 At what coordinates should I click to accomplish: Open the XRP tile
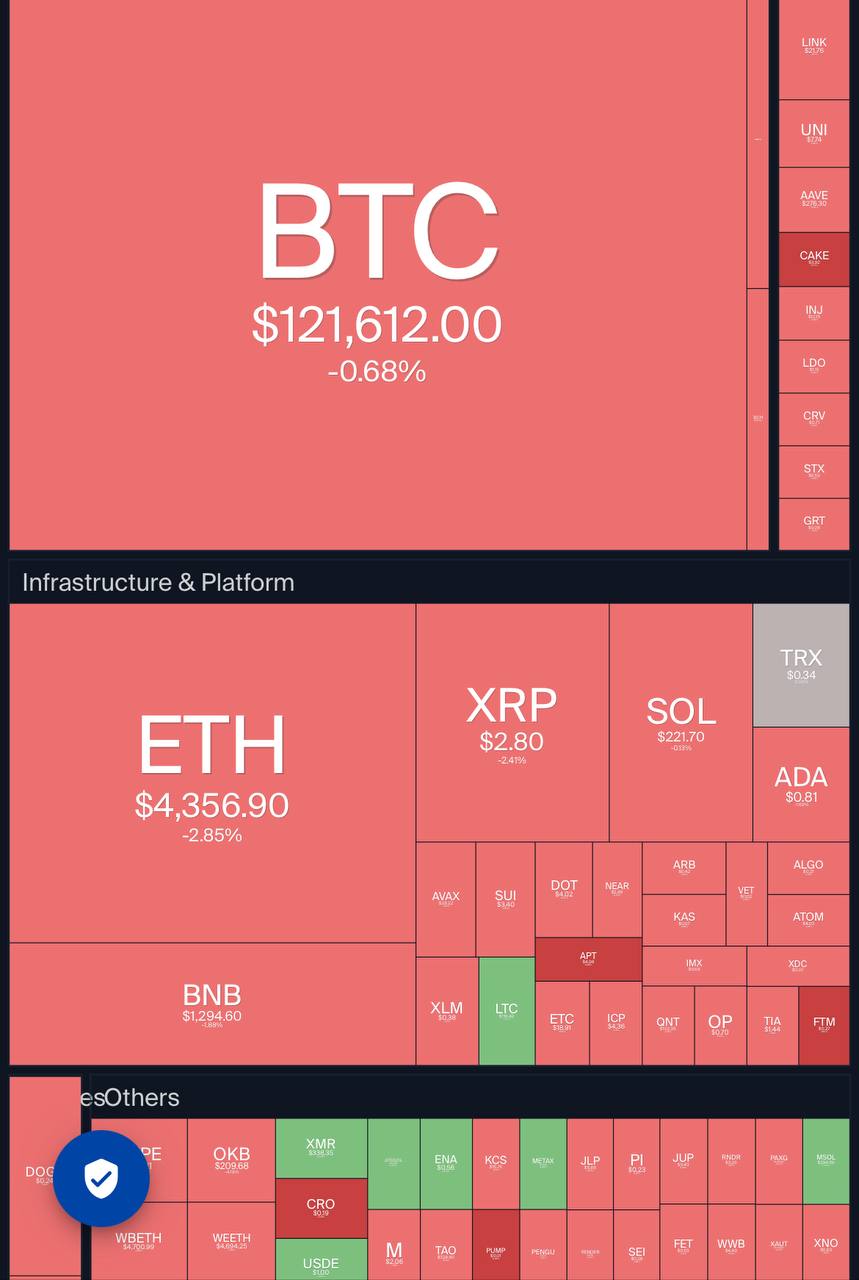[x=512, y=722]
